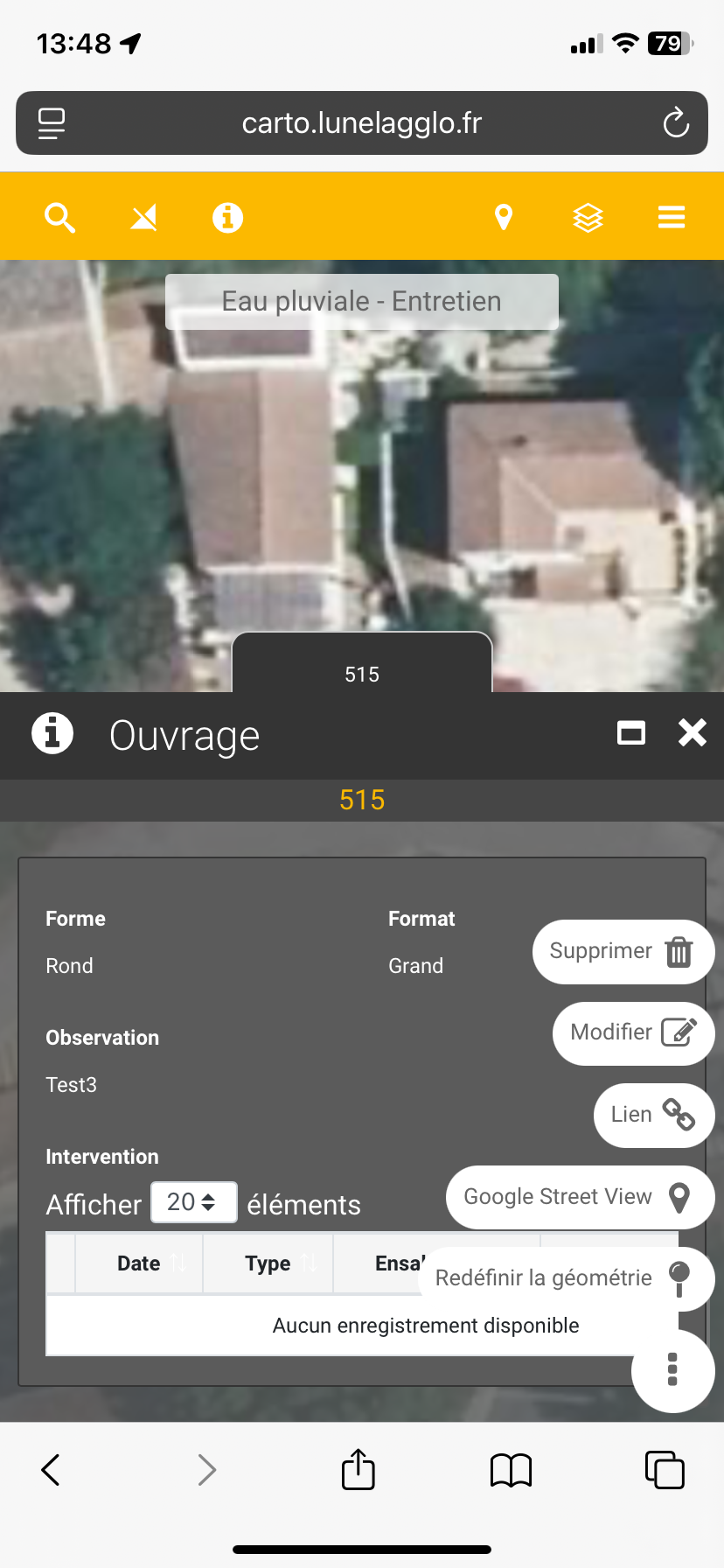Image resolution: width=724 pixels, height=1568 pixels.
Task: Tap Supprimer to delete the ouvrage
Action: (623, 951)
